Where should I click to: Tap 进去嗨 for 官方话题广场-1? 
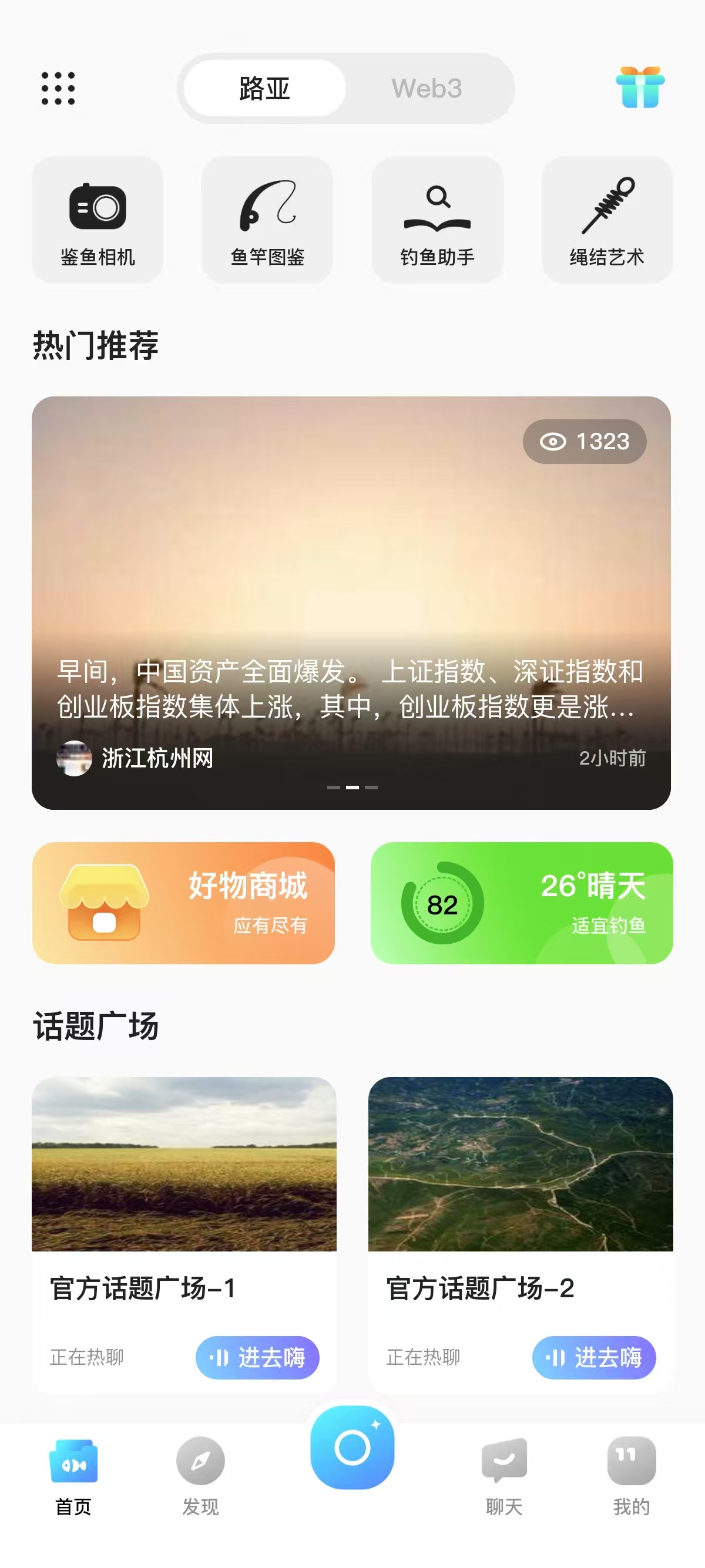click(257, 1357)
